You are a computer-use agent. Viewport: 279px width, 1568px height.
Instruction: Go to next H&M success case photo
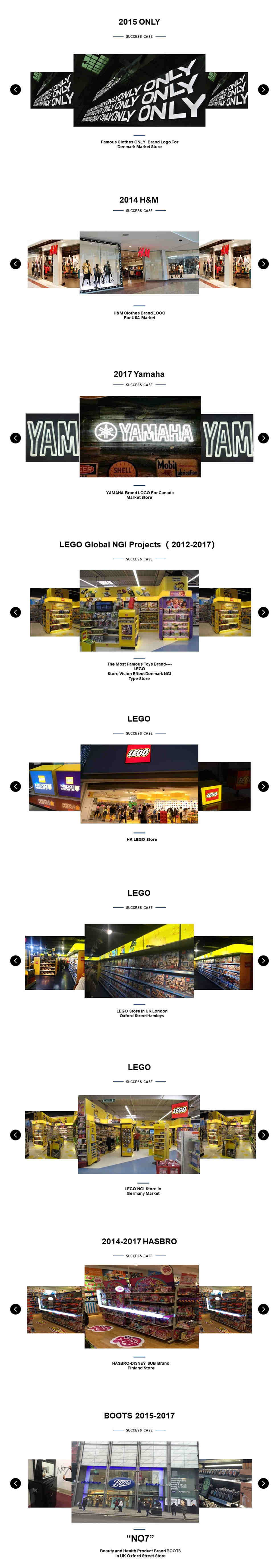263,264
